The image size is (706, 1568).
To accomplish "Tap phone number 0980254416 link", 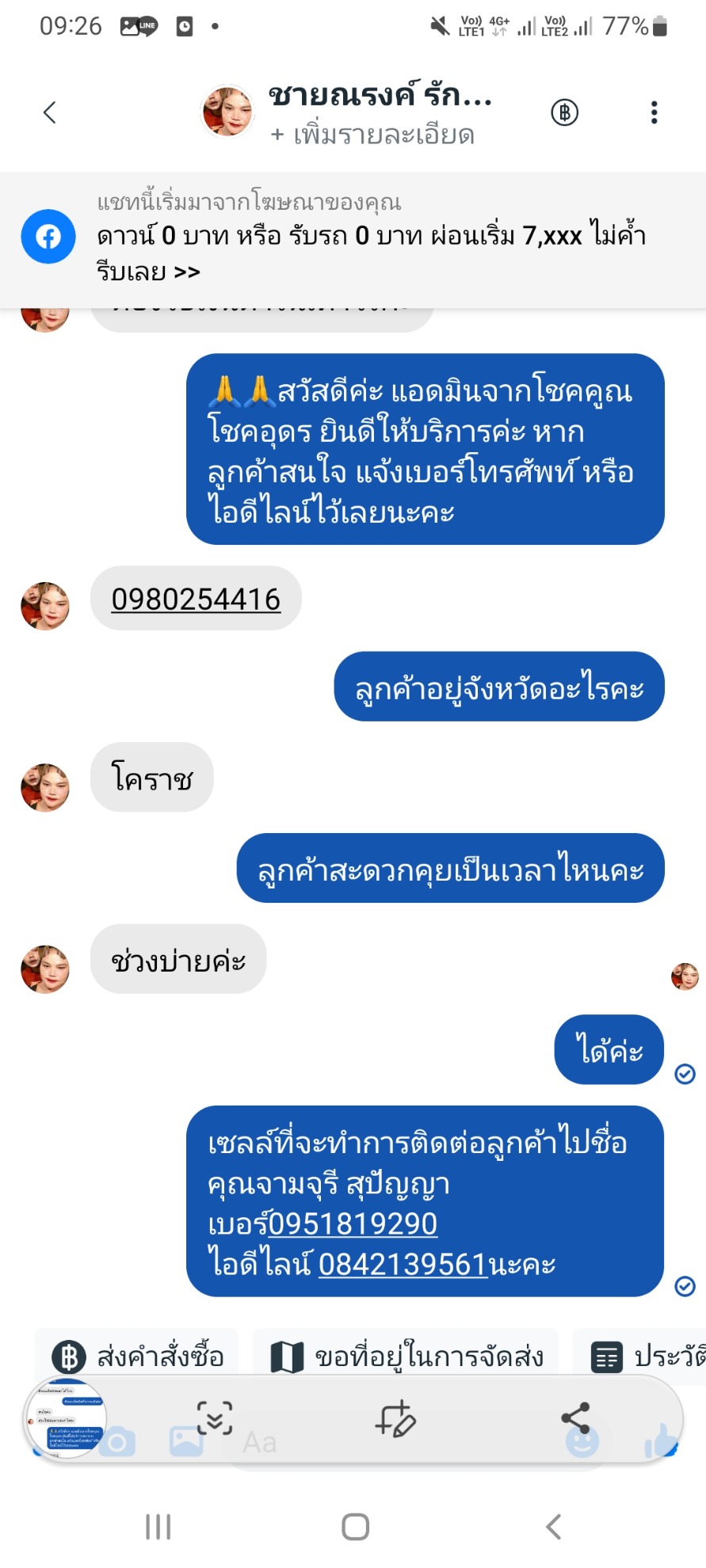I will coord(196,599).
